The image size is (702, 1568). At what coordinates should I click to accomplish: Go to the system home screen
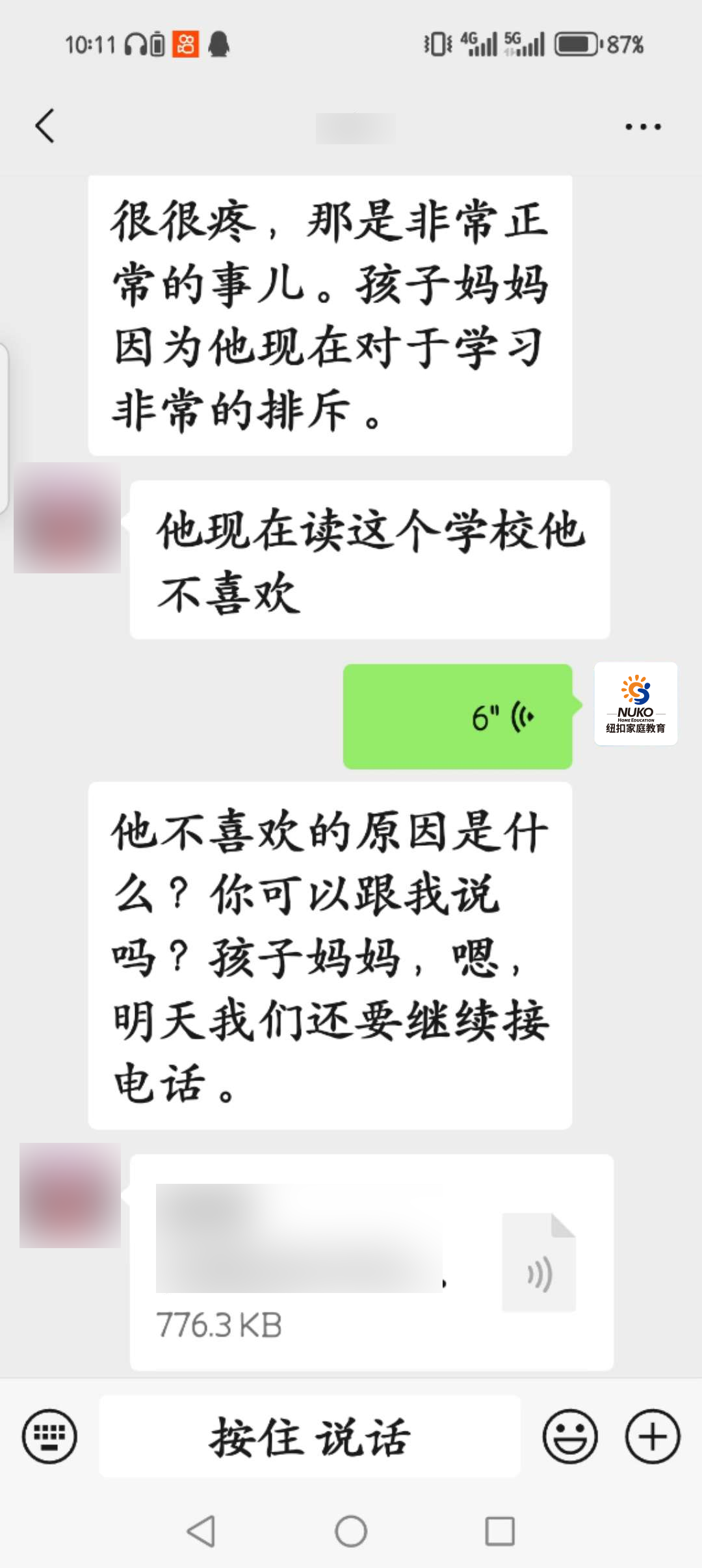[x=351, y=1531]
